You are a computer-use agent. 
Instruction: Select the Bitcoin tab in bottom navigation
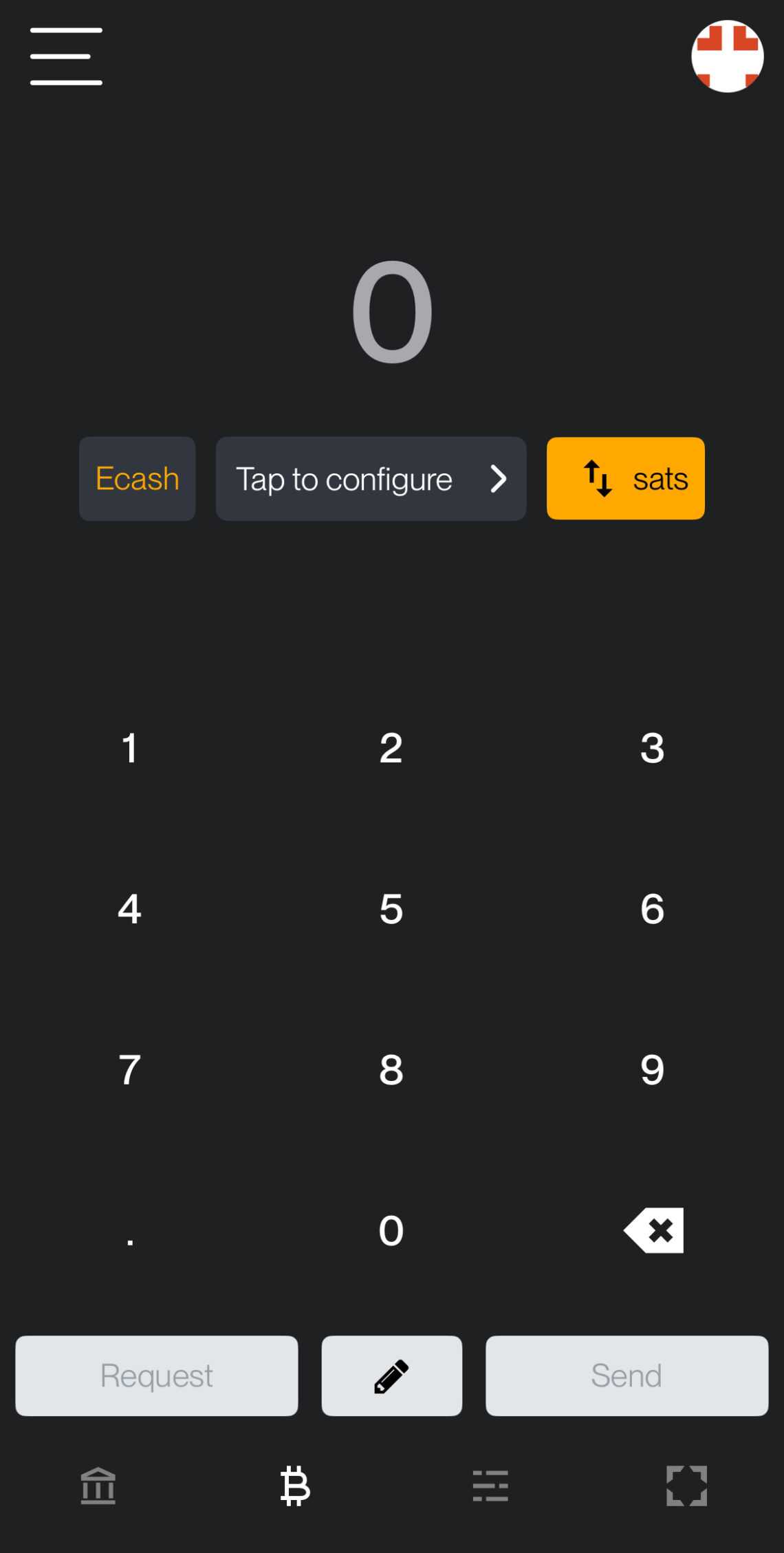click(294, 1486)
